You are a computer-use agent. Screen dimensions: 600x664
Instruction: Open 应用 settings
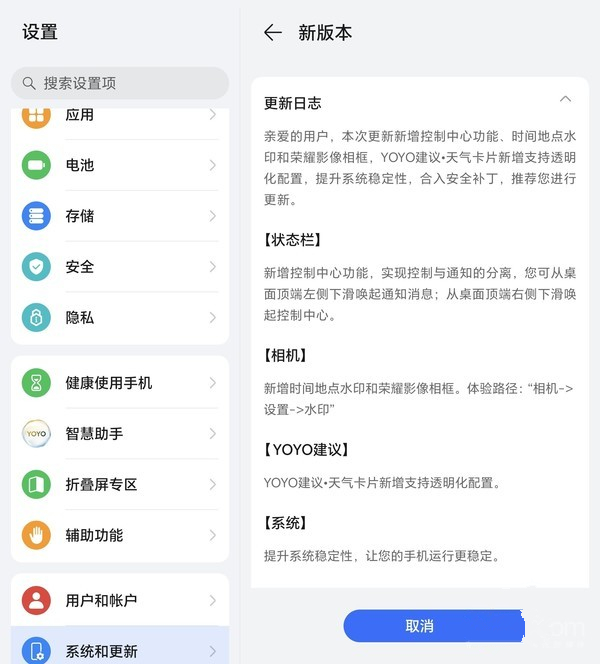click(x=120, y=117)
